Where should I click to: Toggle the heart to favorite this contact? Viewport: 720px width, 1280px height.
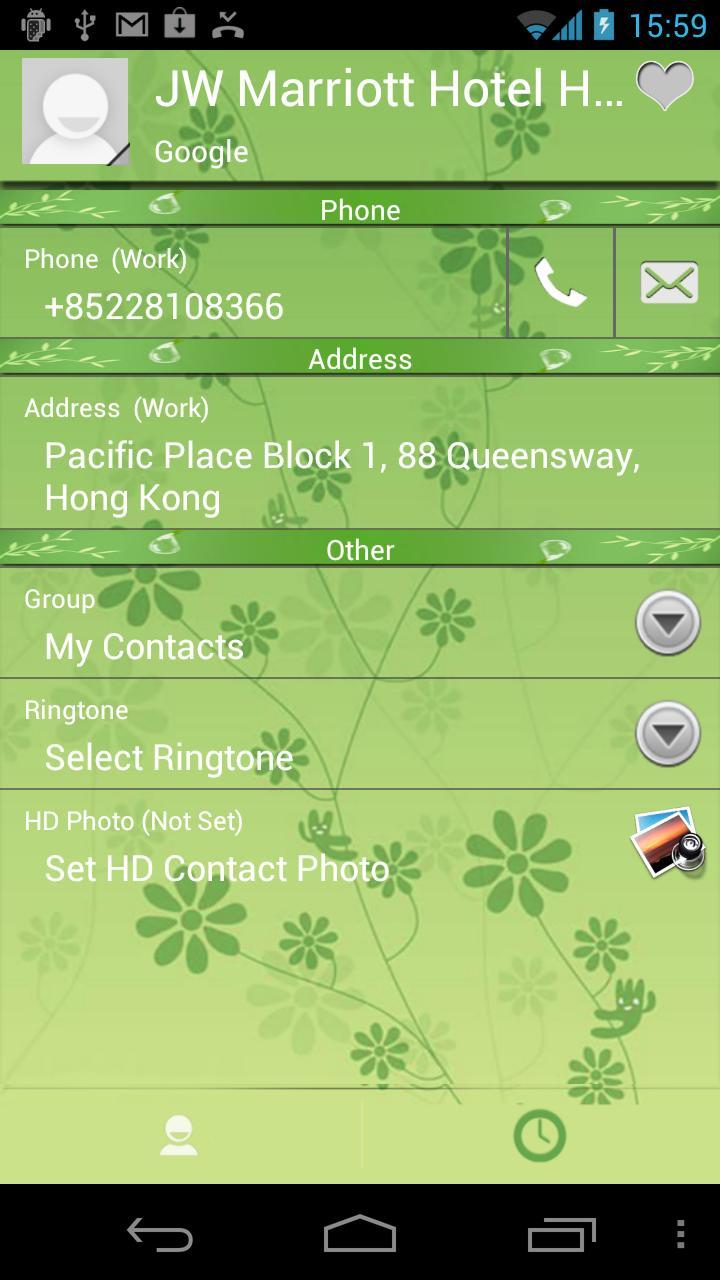pyautogui.click(x=664, y=87)
